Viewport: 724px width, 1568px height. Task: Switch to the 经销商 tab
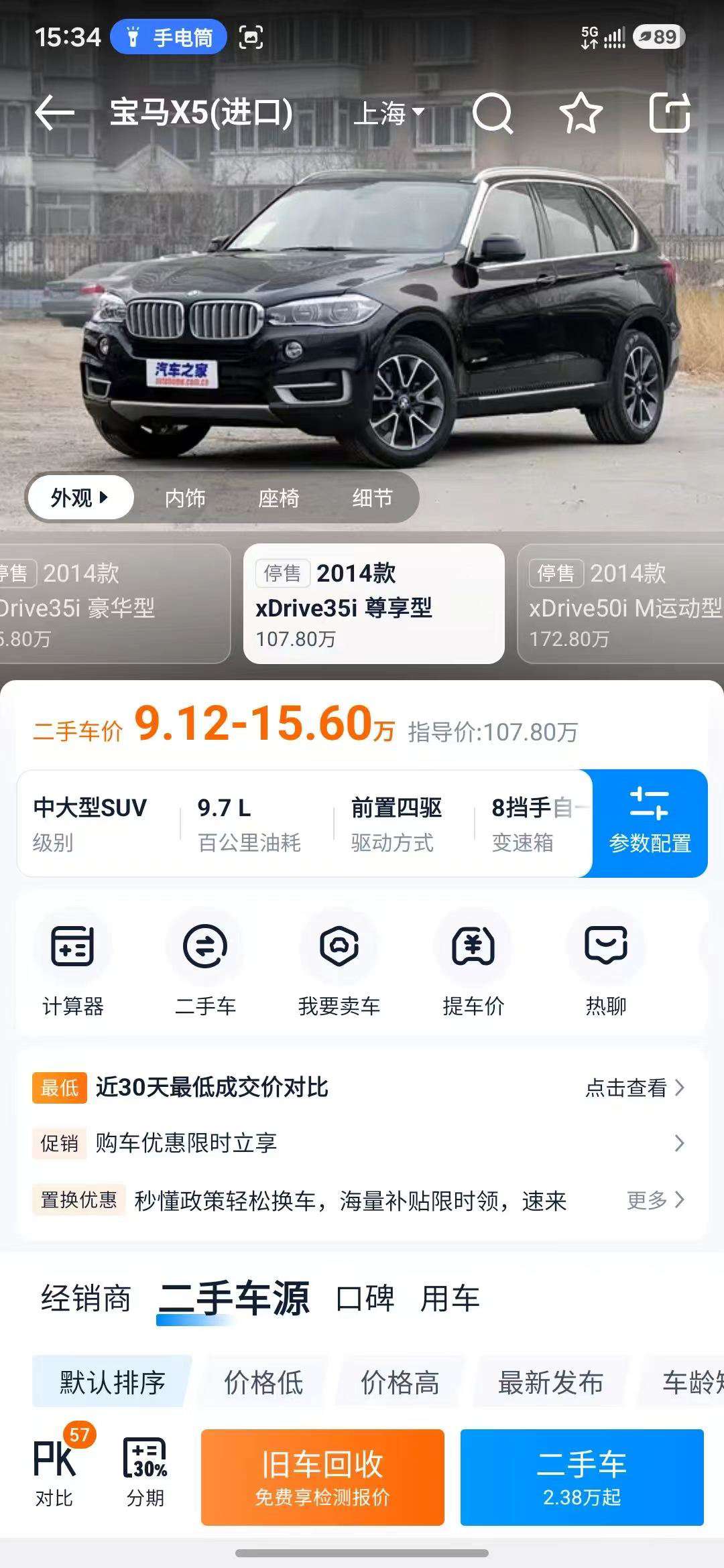(x=86, y=1299)
